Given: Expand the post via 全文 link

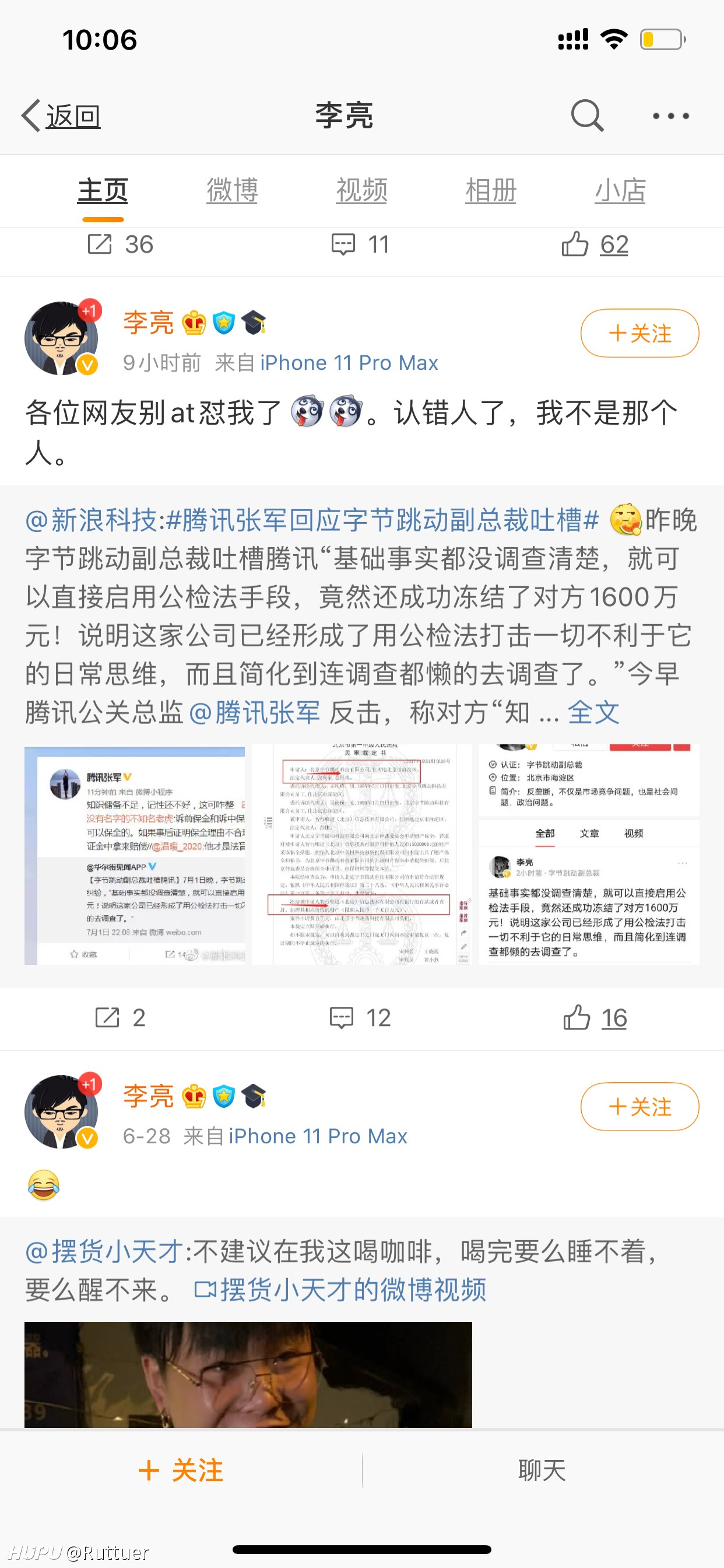Looking at the screenshot, I should (x=593, y=712).
